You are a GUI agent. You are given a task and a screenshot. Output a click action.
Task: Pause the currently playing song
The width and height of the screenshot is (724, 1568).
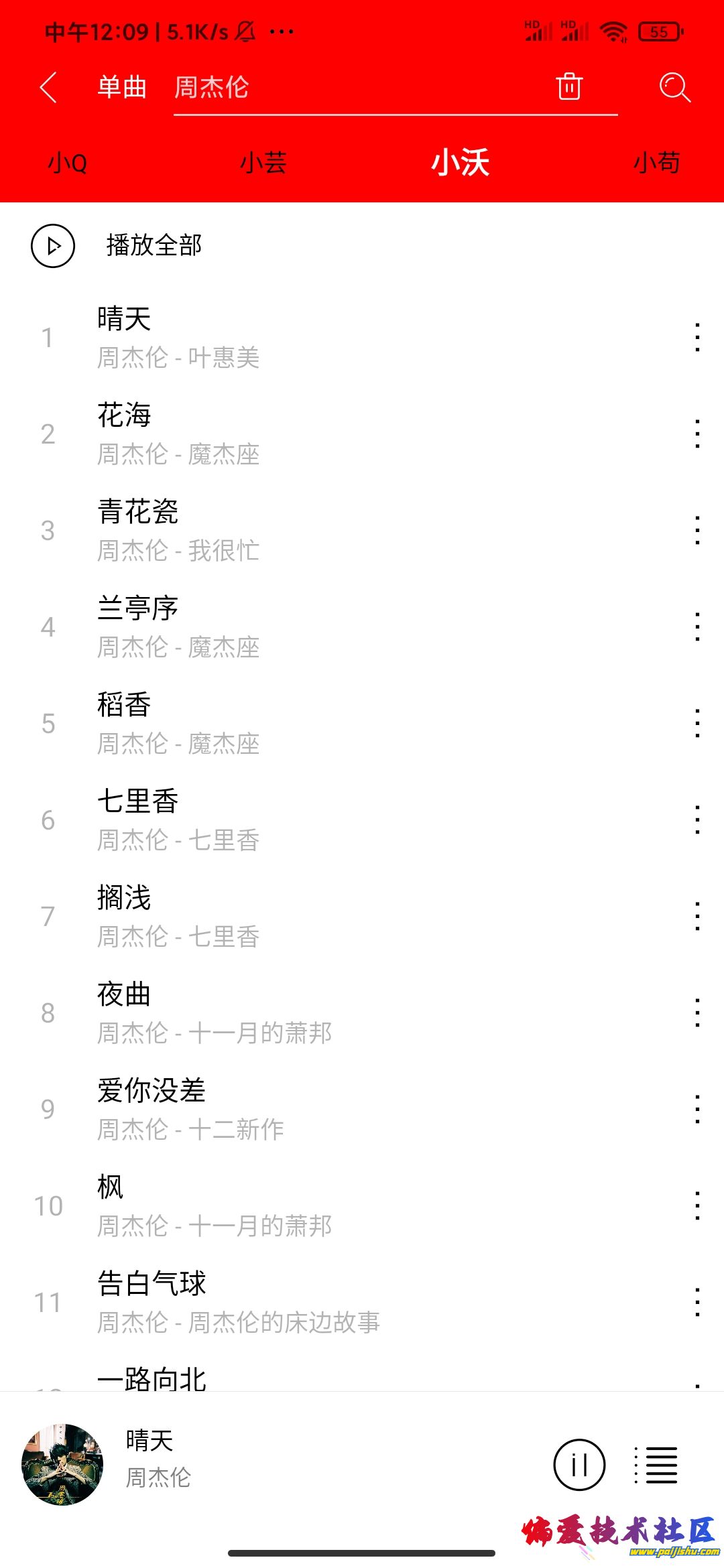point(579,1465)
